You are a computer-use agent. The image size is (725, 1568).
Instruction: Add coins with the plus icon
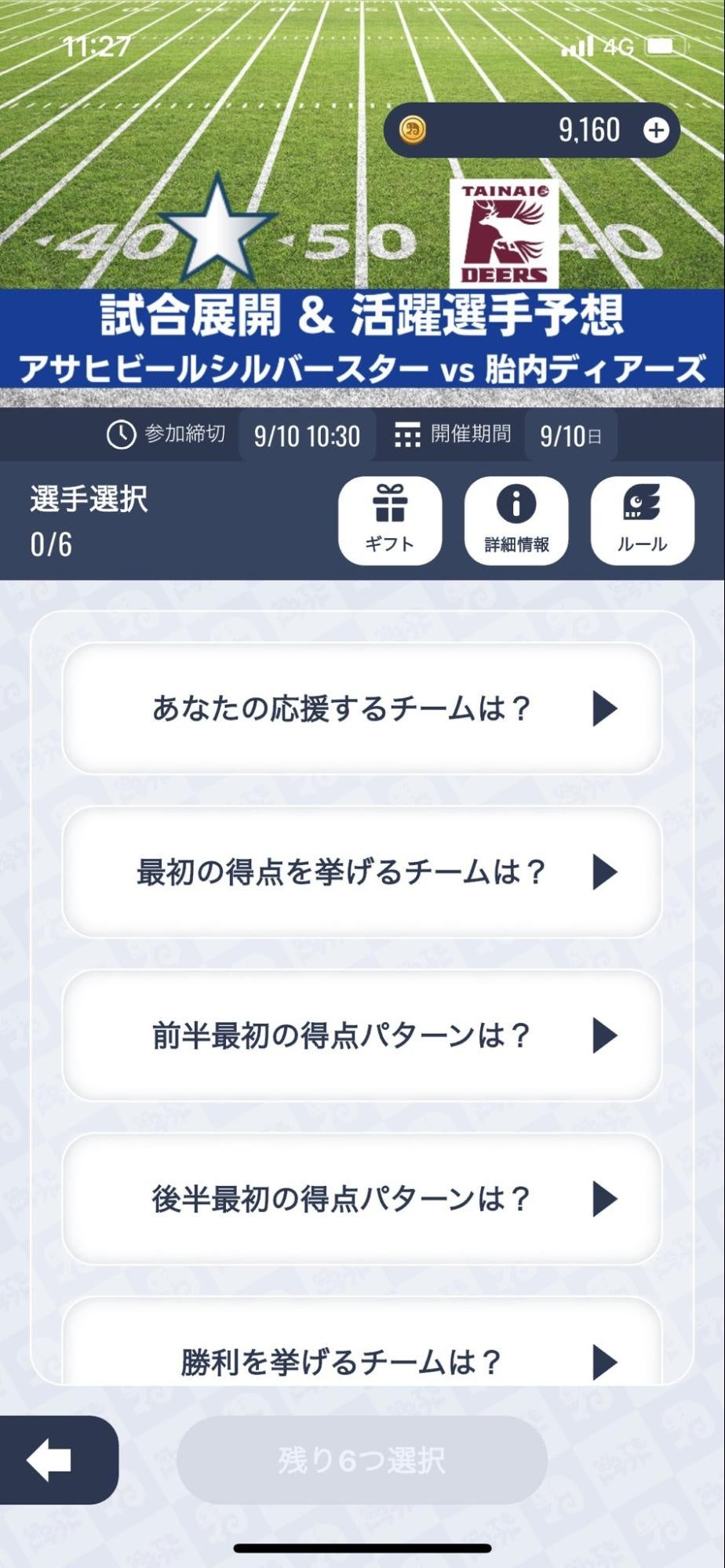656,130
